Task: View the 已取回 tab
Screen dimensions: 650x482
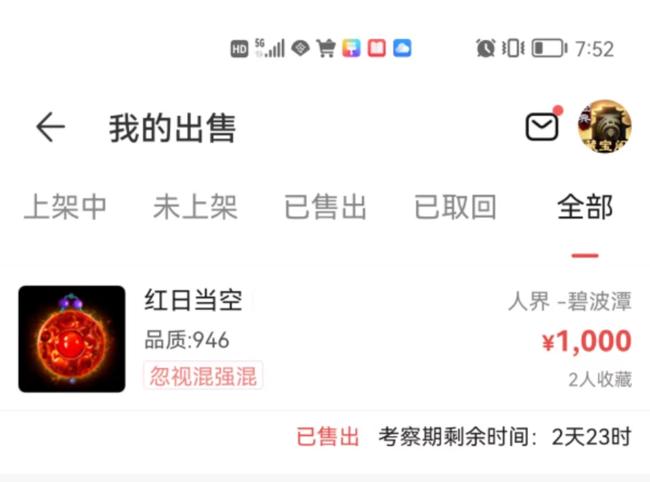Action: pos(456,208)
